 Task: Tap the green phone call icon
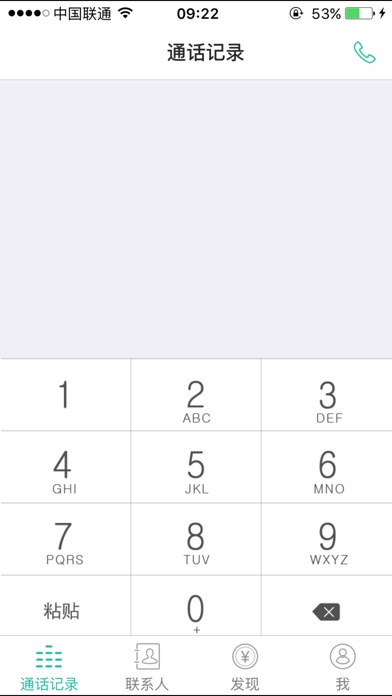click(364, 52)
